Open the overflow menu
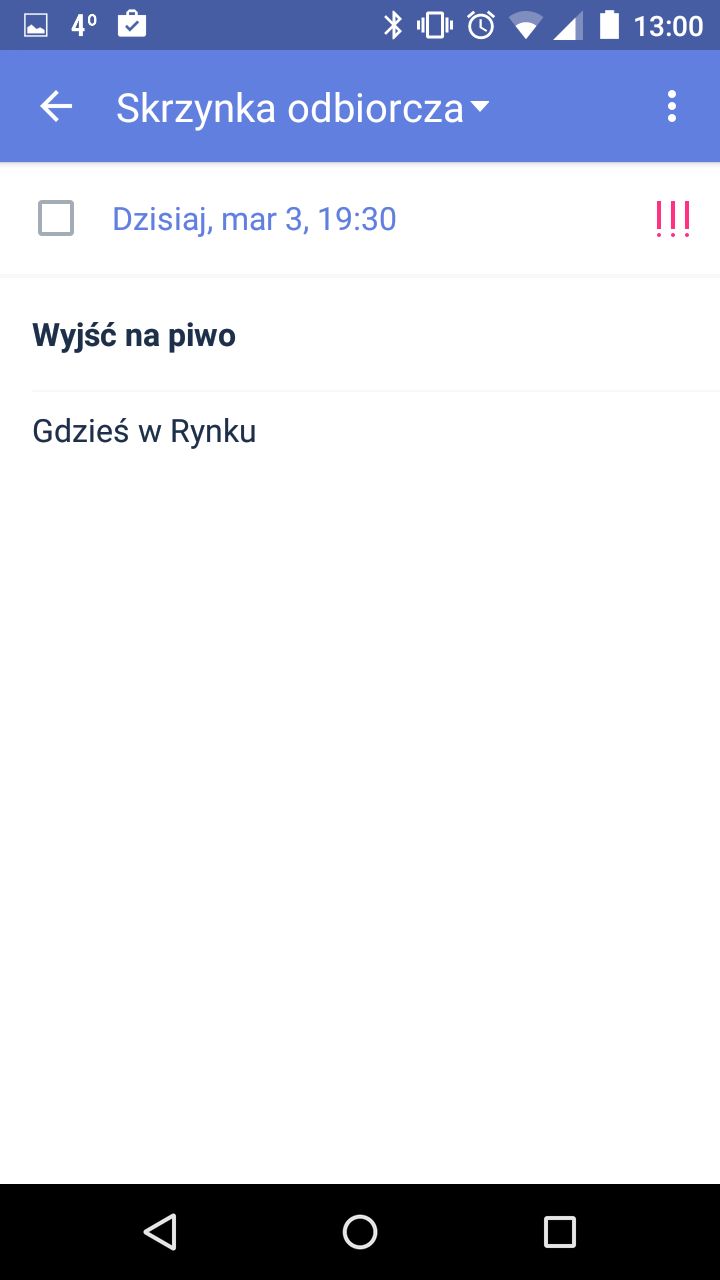The image size is (720, 1280). click(x=672, y=106)
